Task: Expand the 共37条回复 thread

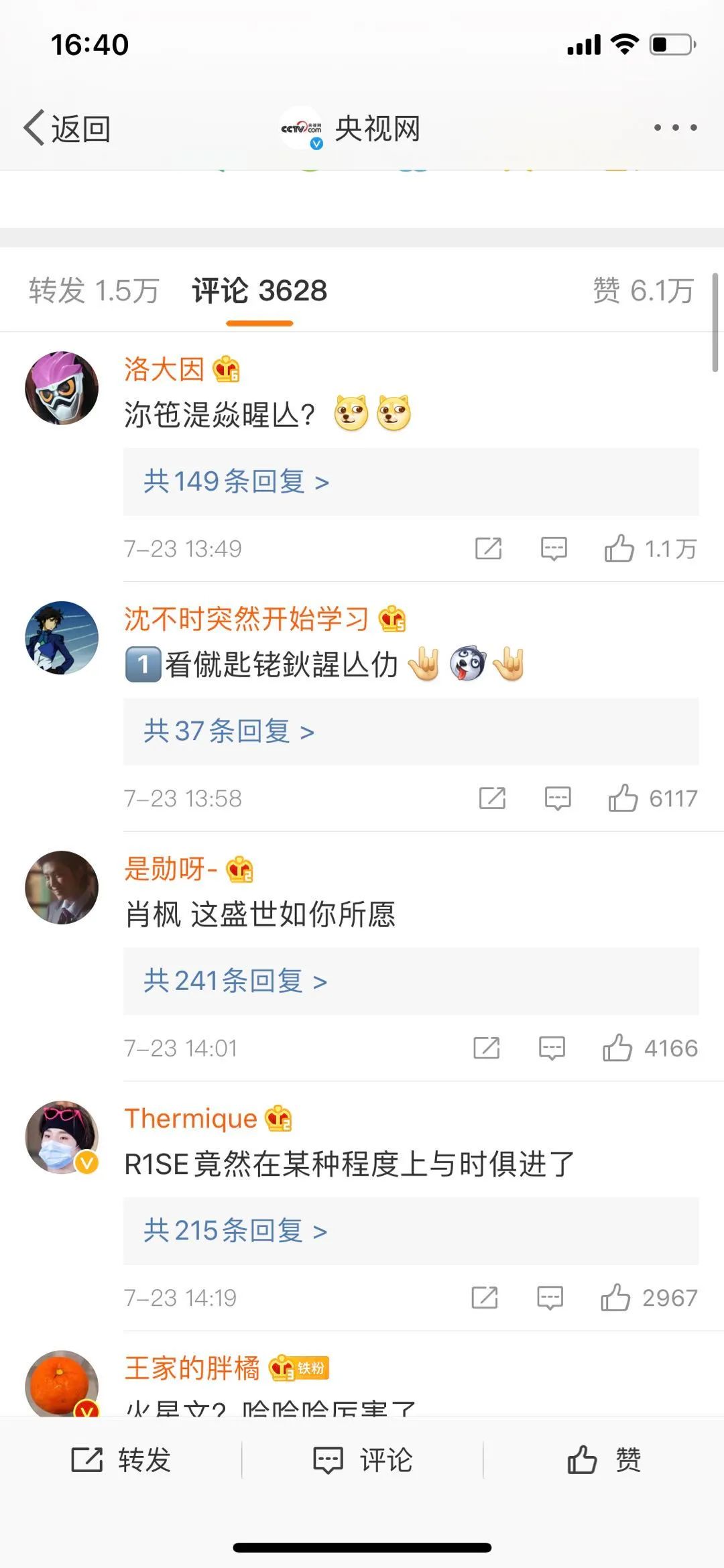Action: coord(229,731)
